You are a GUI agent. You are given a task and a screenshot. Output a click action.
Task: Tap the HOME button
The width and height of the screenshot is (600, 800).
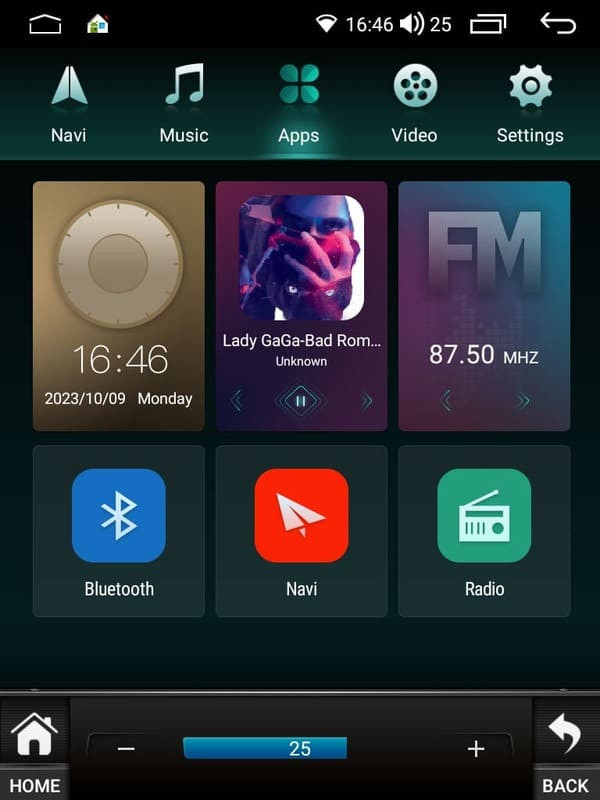[34, 750]
